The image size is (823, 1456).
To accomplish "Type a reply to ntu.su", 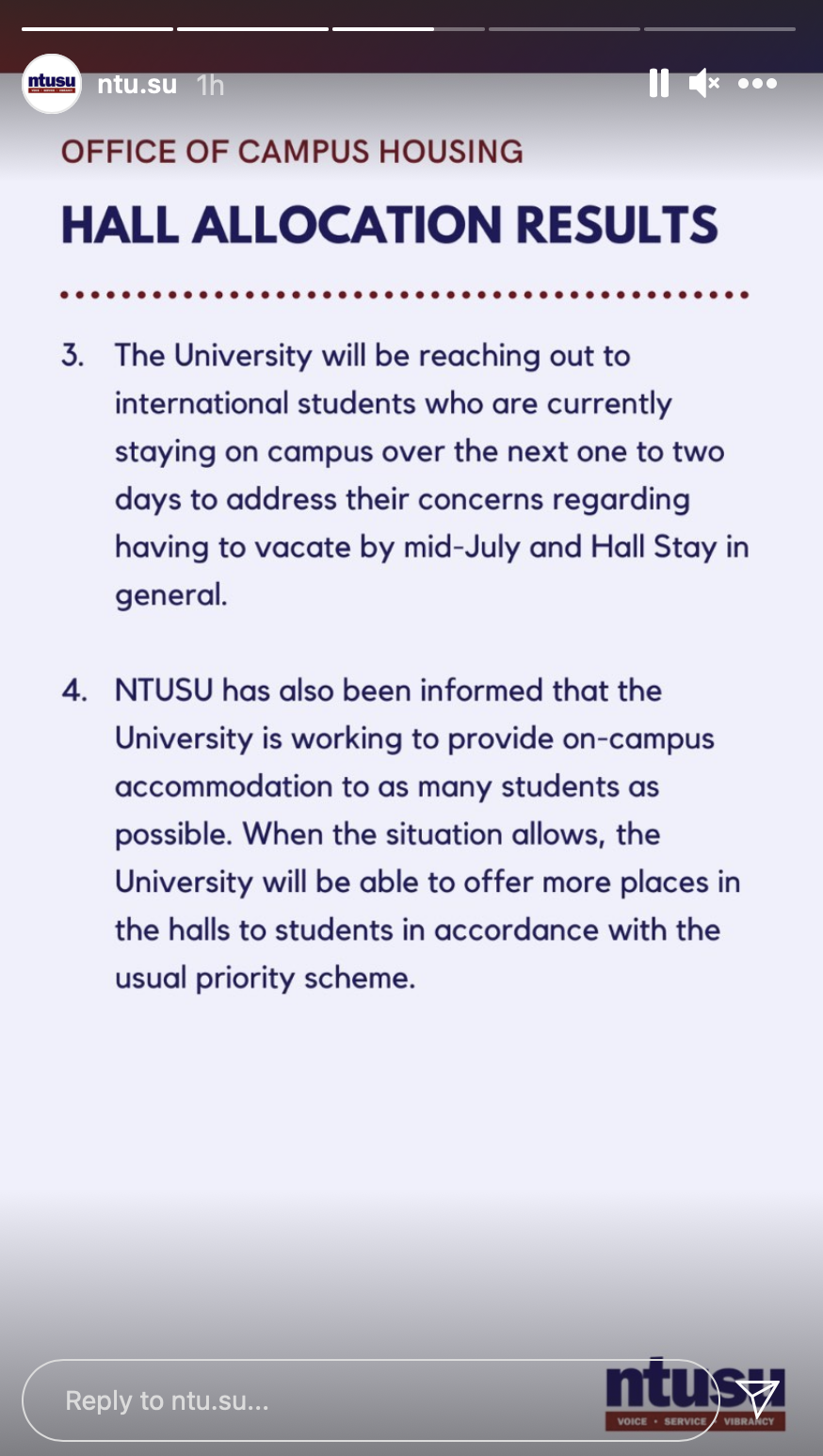I will (x=371, y=1400).
